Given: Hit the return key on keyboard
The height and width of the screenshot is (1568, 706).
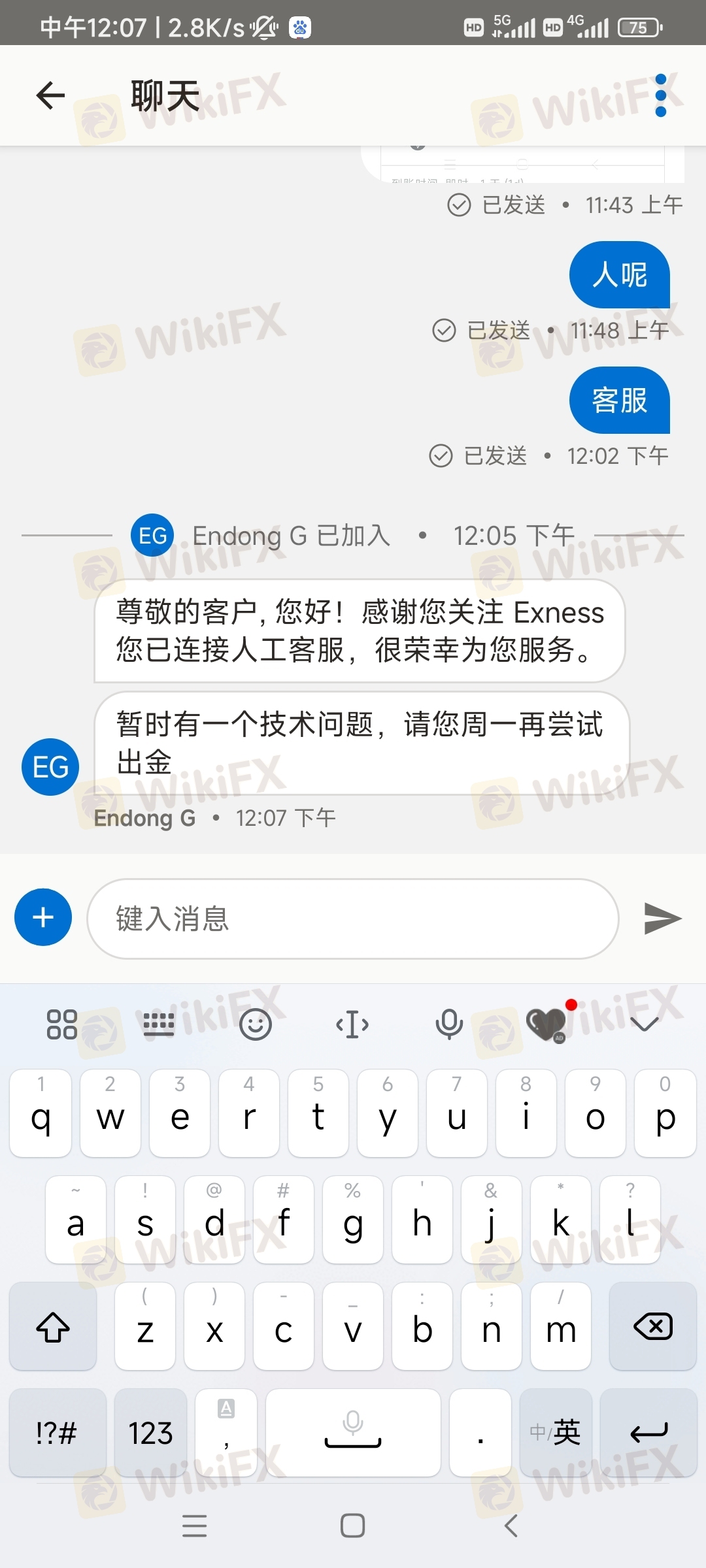Looking at the screenshot, I should [x=648, y=1432].
